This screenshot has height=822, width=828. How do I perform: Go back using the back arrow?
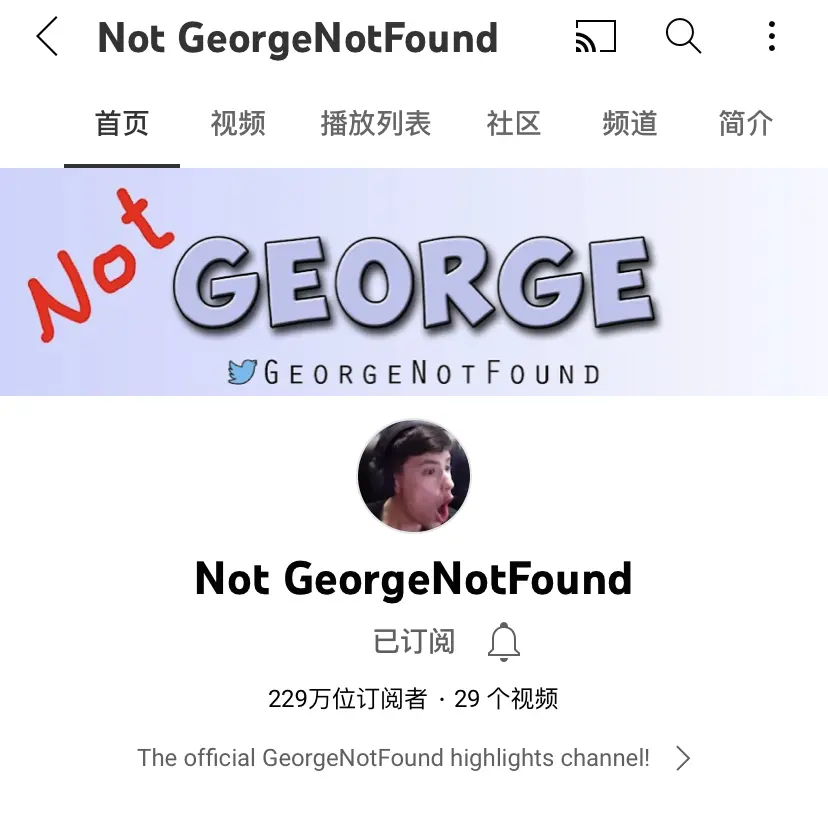pos(47,38)
